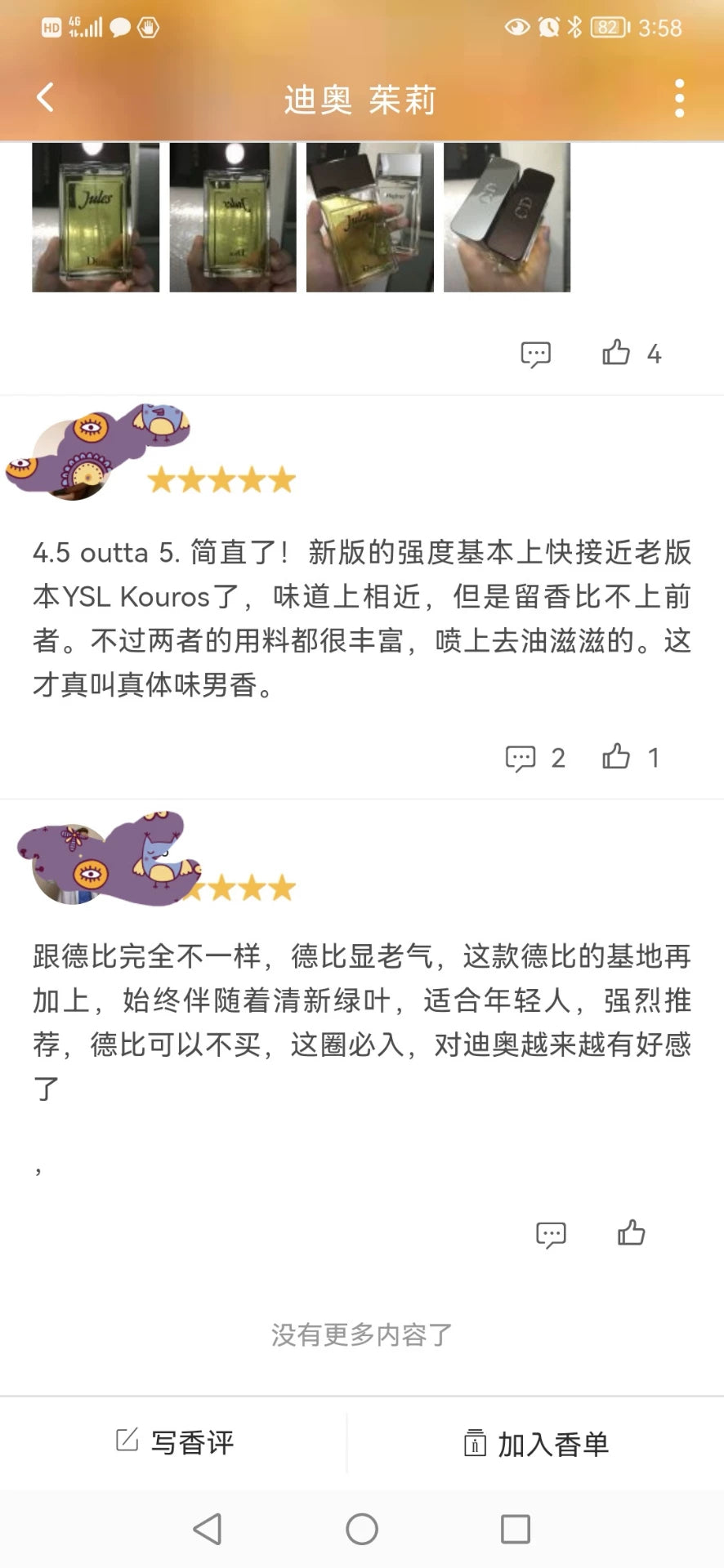Image resolution: width=724 pixels, height=1568 pixels.
Task: Open photo of two bottles held together
Action: [x=369, y=217]
